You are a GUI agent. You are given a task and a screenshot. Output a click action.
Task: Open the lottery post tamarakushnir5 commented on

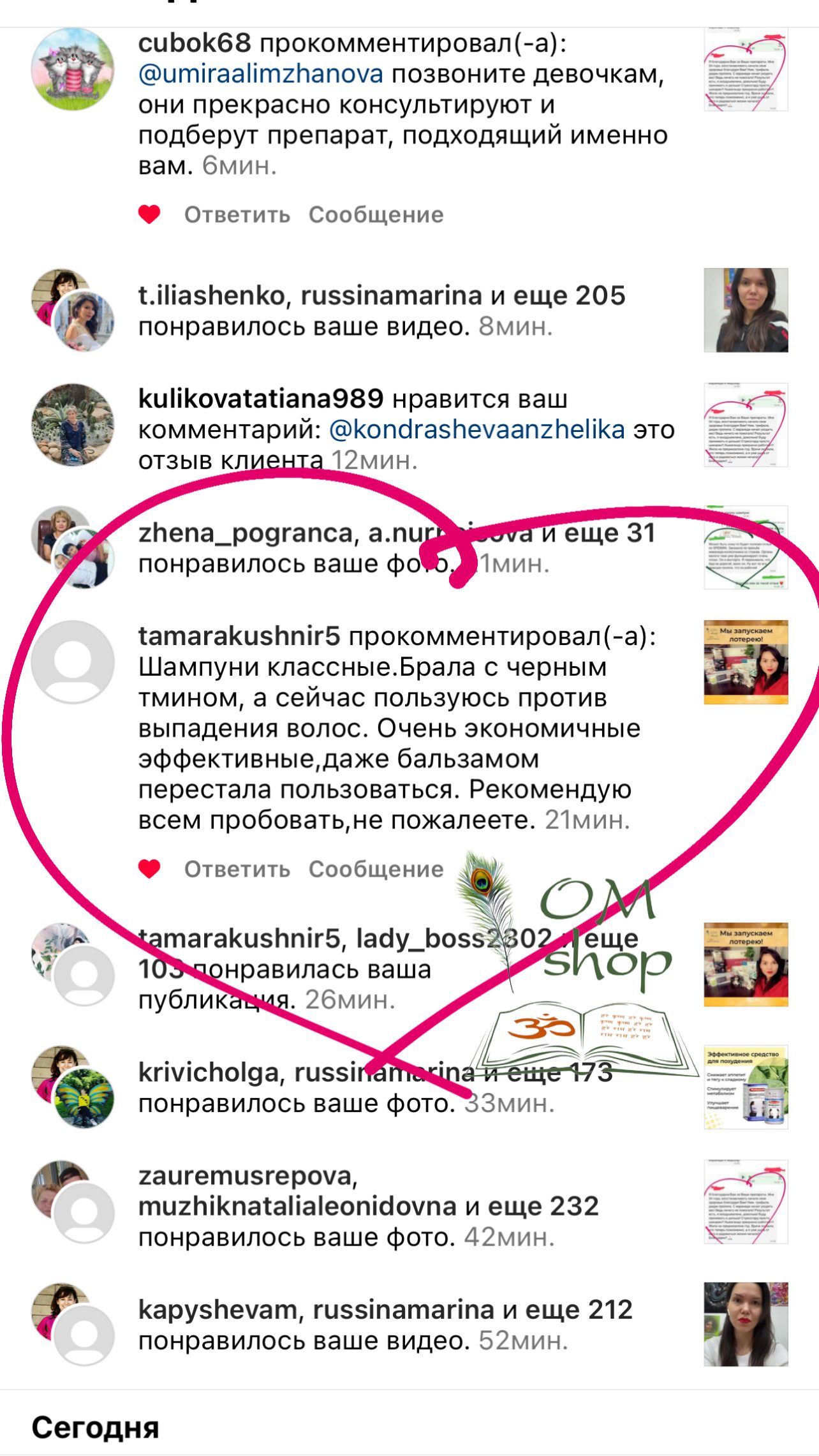pyautogui.click(x=746, y=662)
